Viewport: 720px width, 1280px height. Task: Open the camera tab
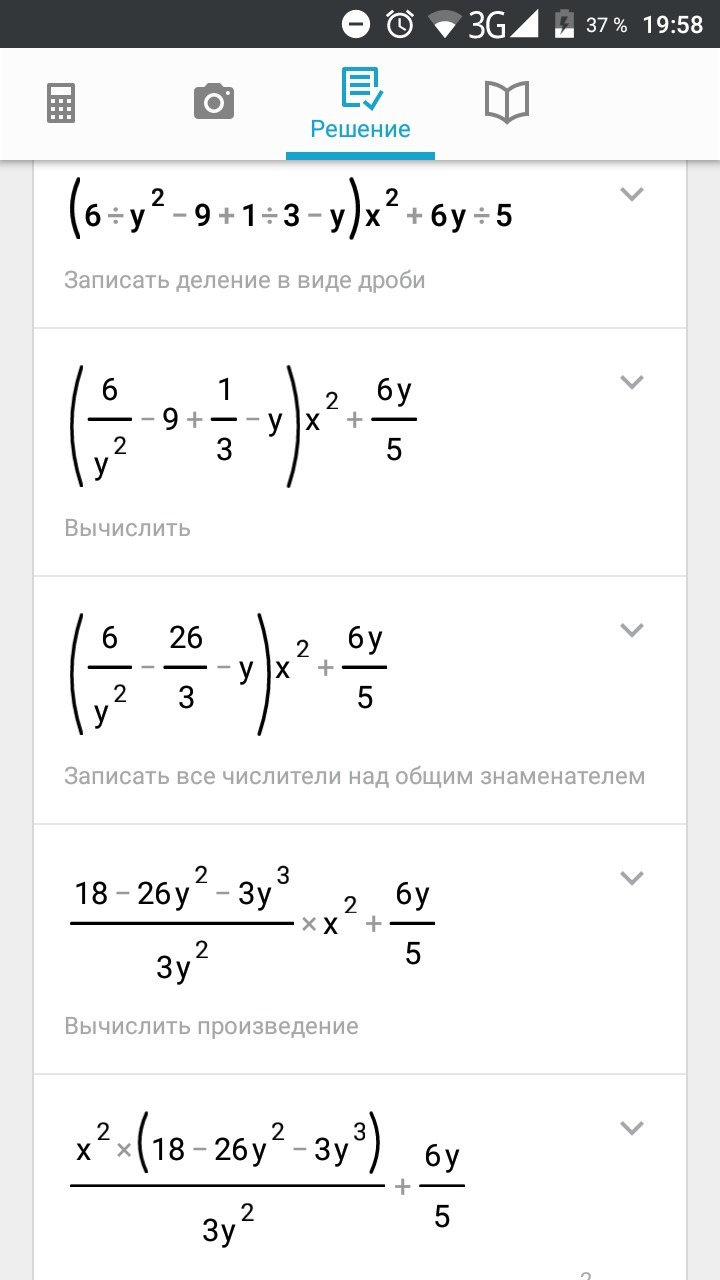213,102
